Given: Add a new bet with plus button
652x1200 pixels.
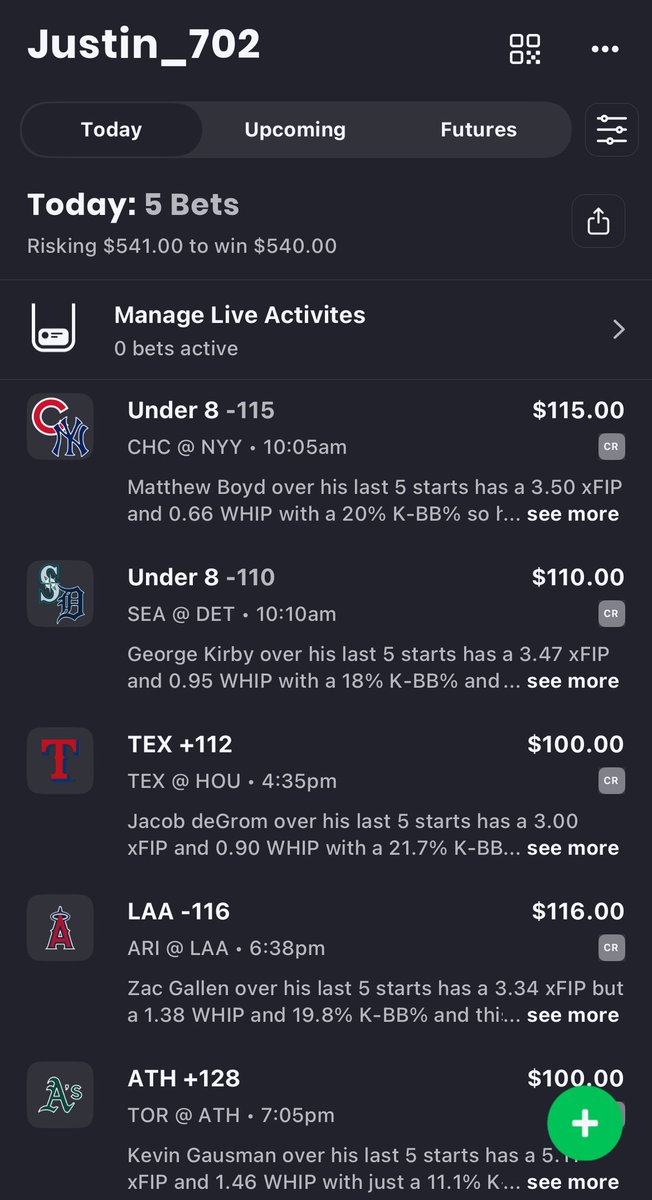Looking at the screenshot, I should tap(585, 1124).
